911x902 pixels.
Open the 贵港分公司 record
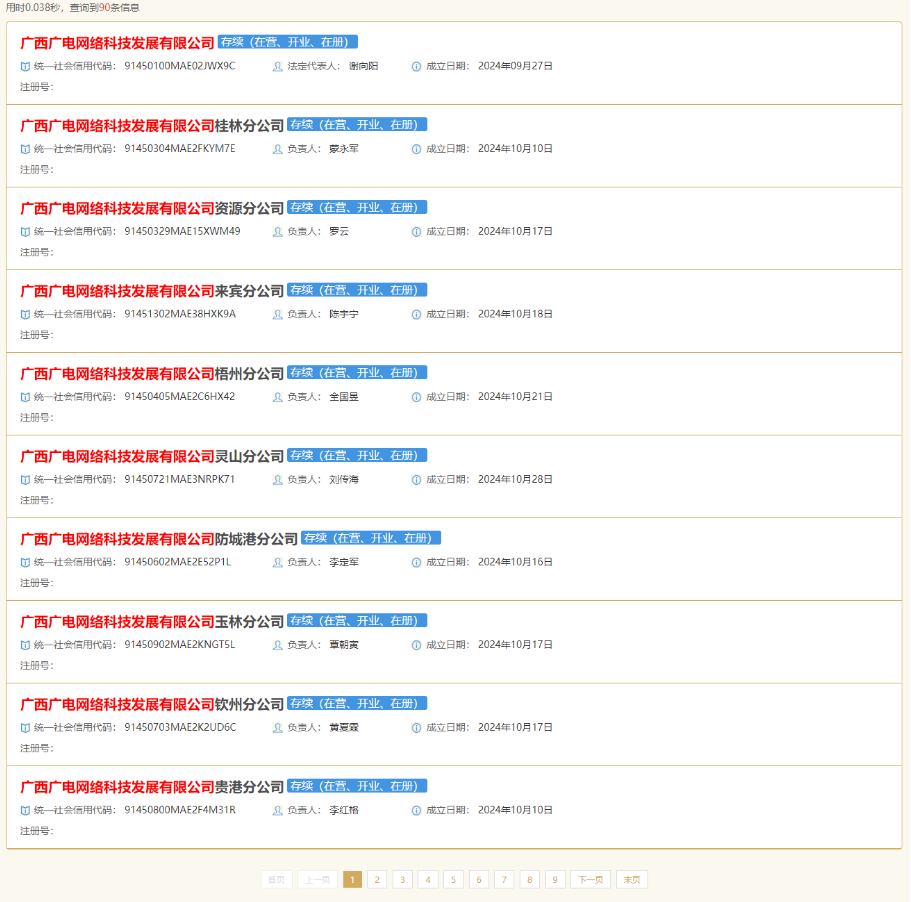point(152,788)
